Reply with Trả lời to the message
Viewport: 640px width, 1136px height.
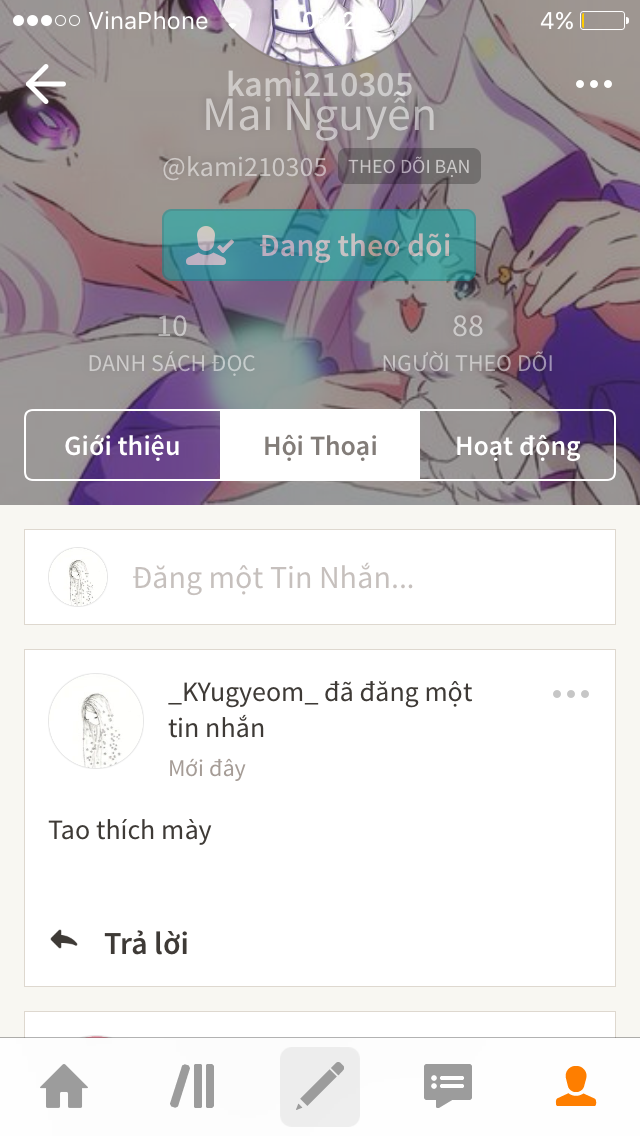tap(120, 942)
